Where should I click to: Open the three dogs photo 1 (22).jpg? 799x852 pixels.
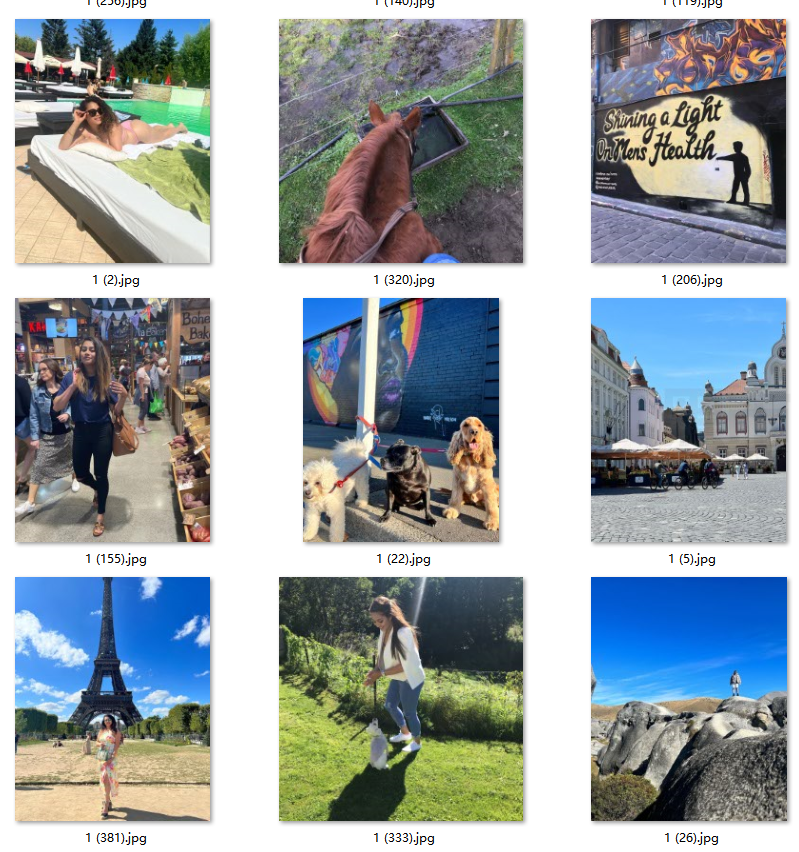401,420
